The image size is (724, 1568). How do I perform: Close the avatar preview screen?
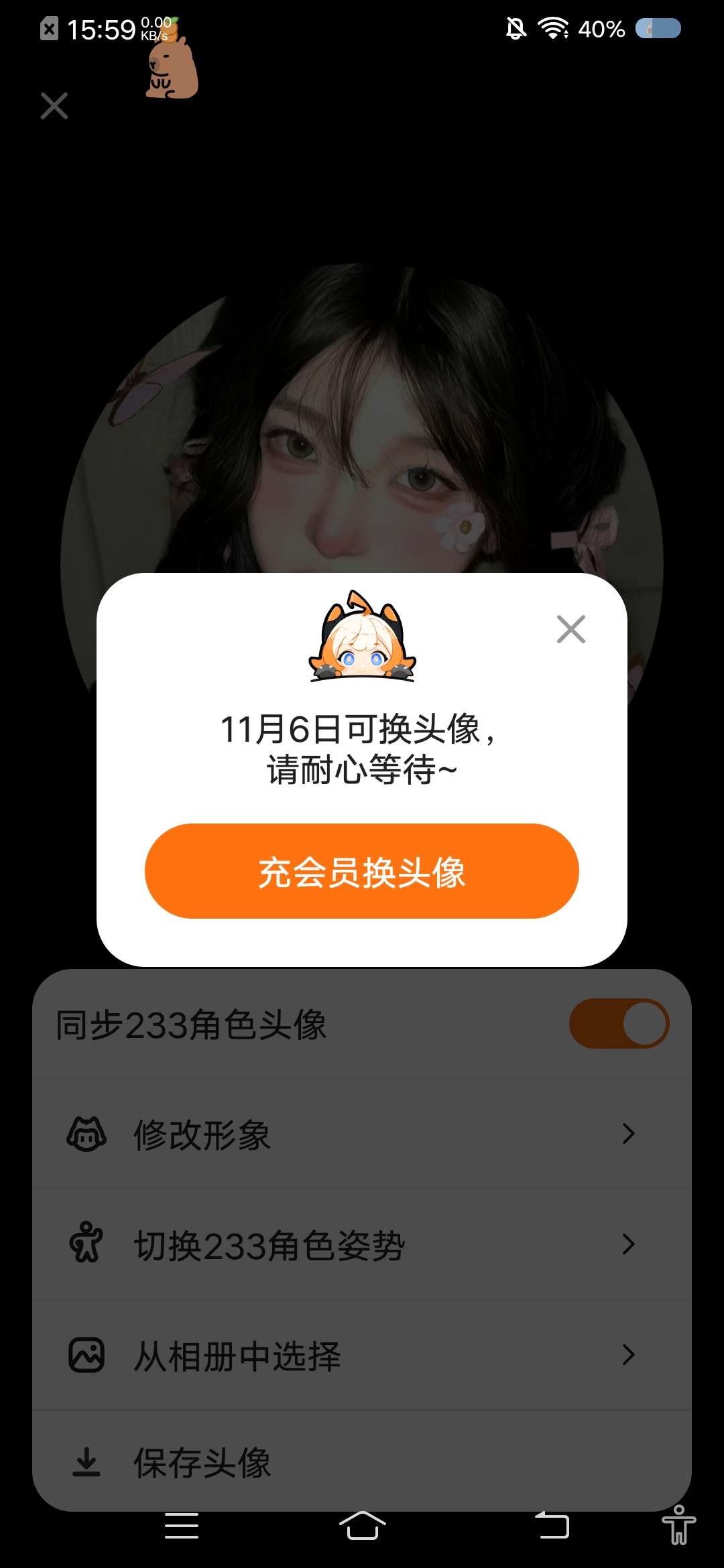(54, 106)
